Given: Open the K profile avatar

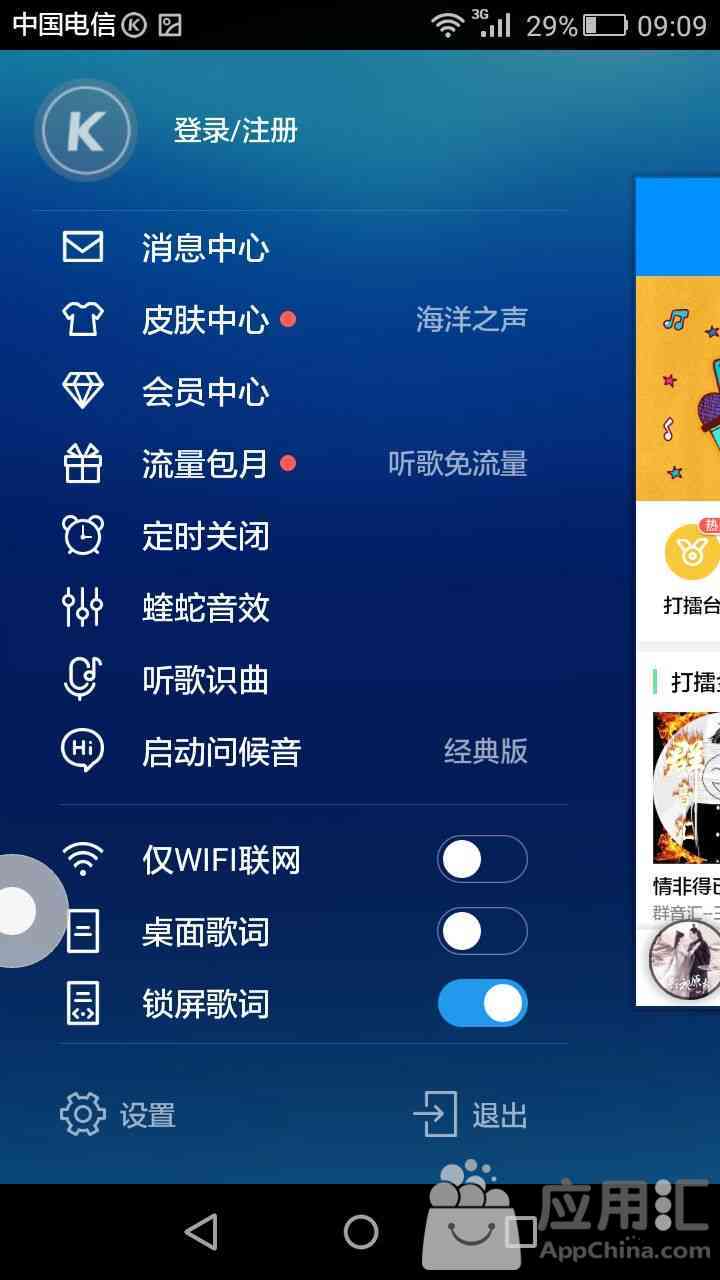Looking at the screenshot, I should [85, 130].
